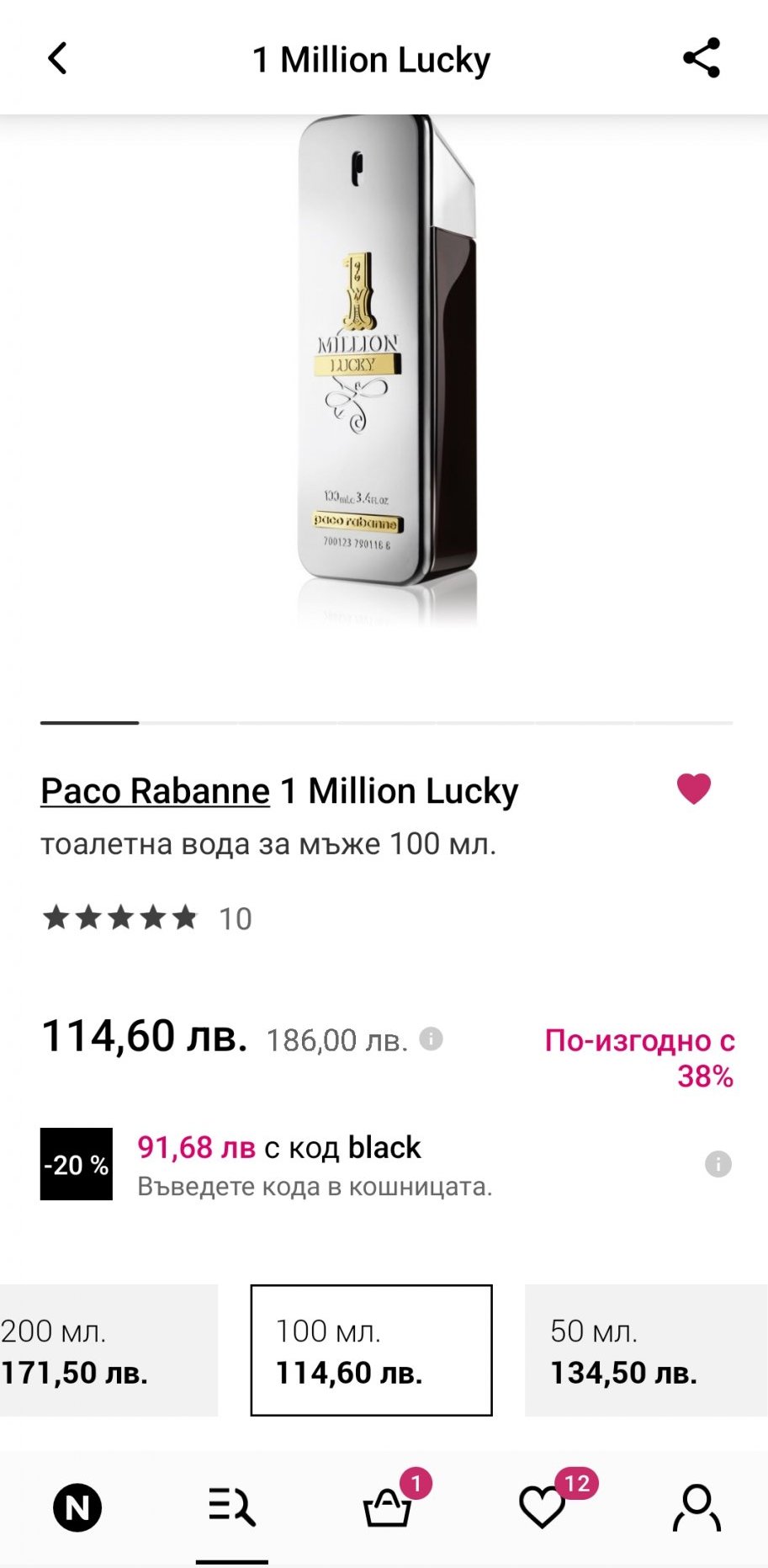Share the 1 Million Lucky product
This screenshot has height=1568, width=768.
[702, 58]
